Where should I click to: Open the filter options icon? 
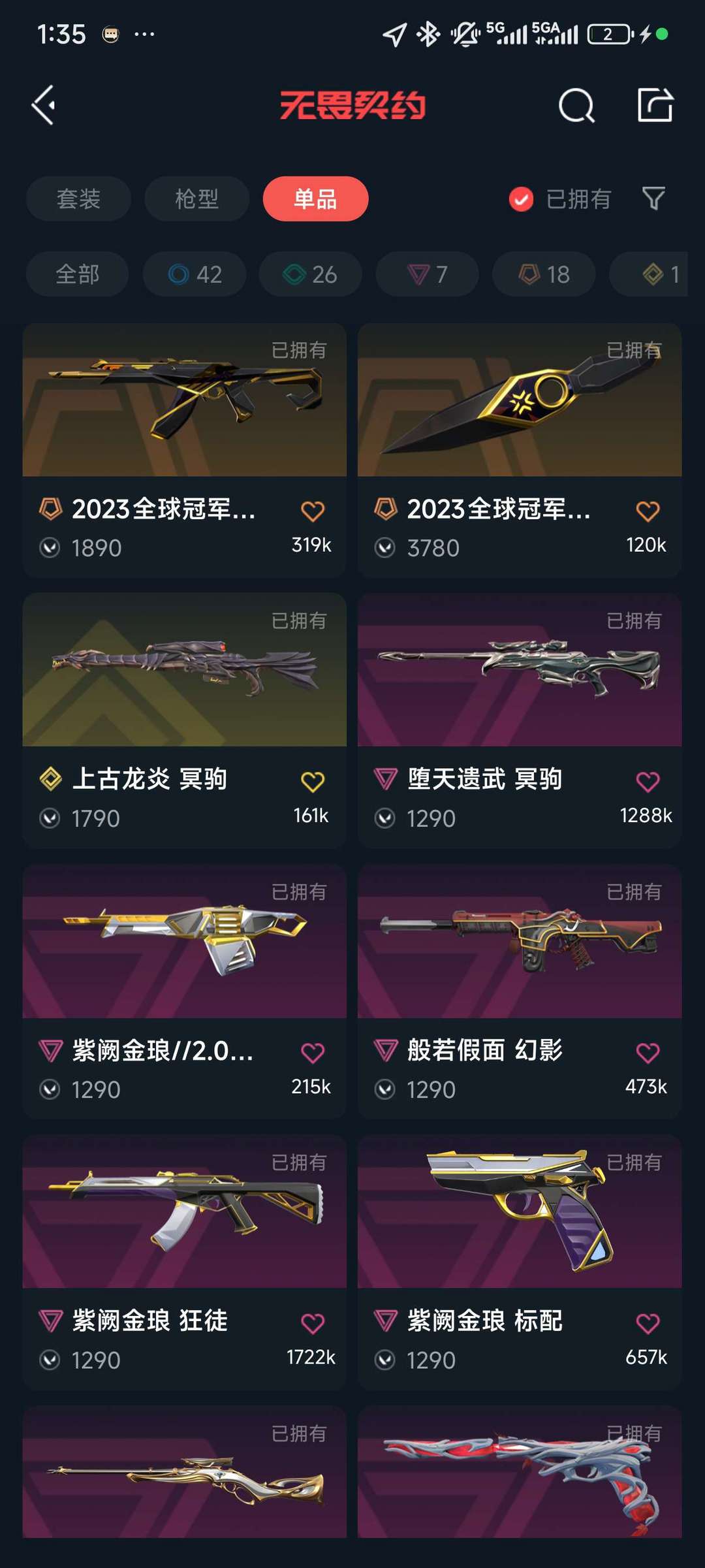[x=652, y=199]
